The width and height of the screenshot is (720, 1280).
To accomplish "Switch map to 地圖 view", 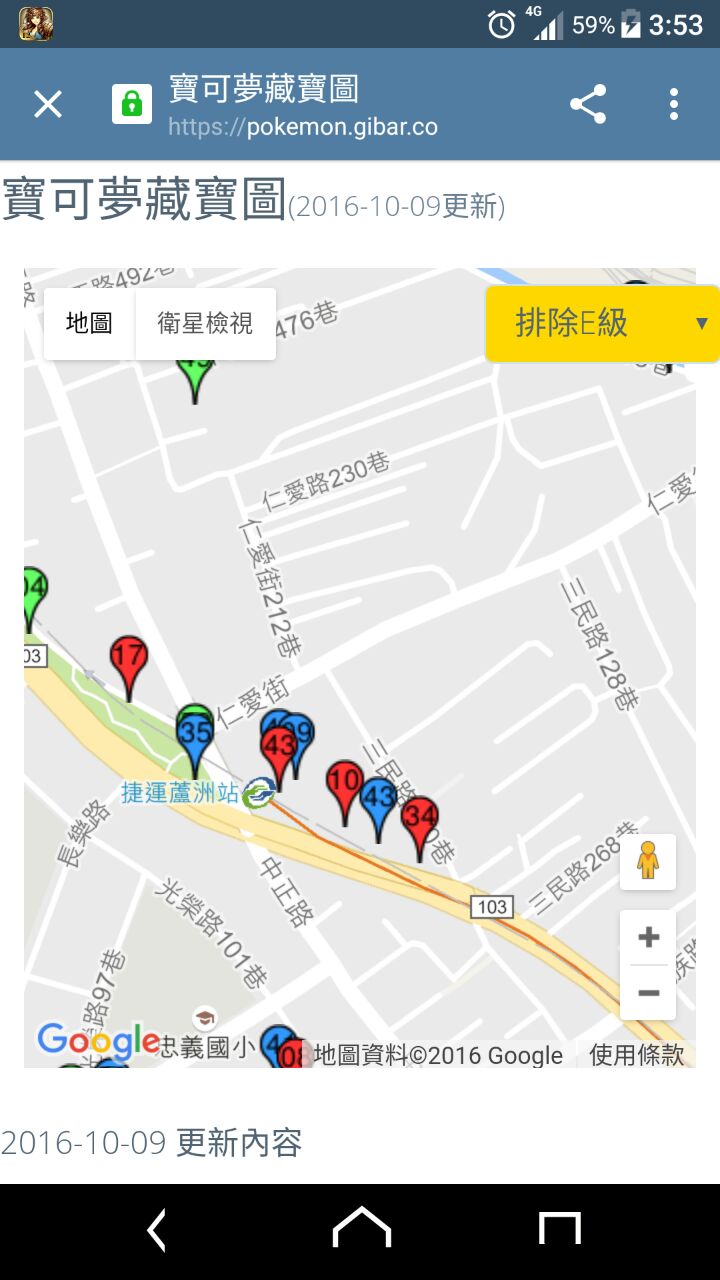I will (89, 323).
